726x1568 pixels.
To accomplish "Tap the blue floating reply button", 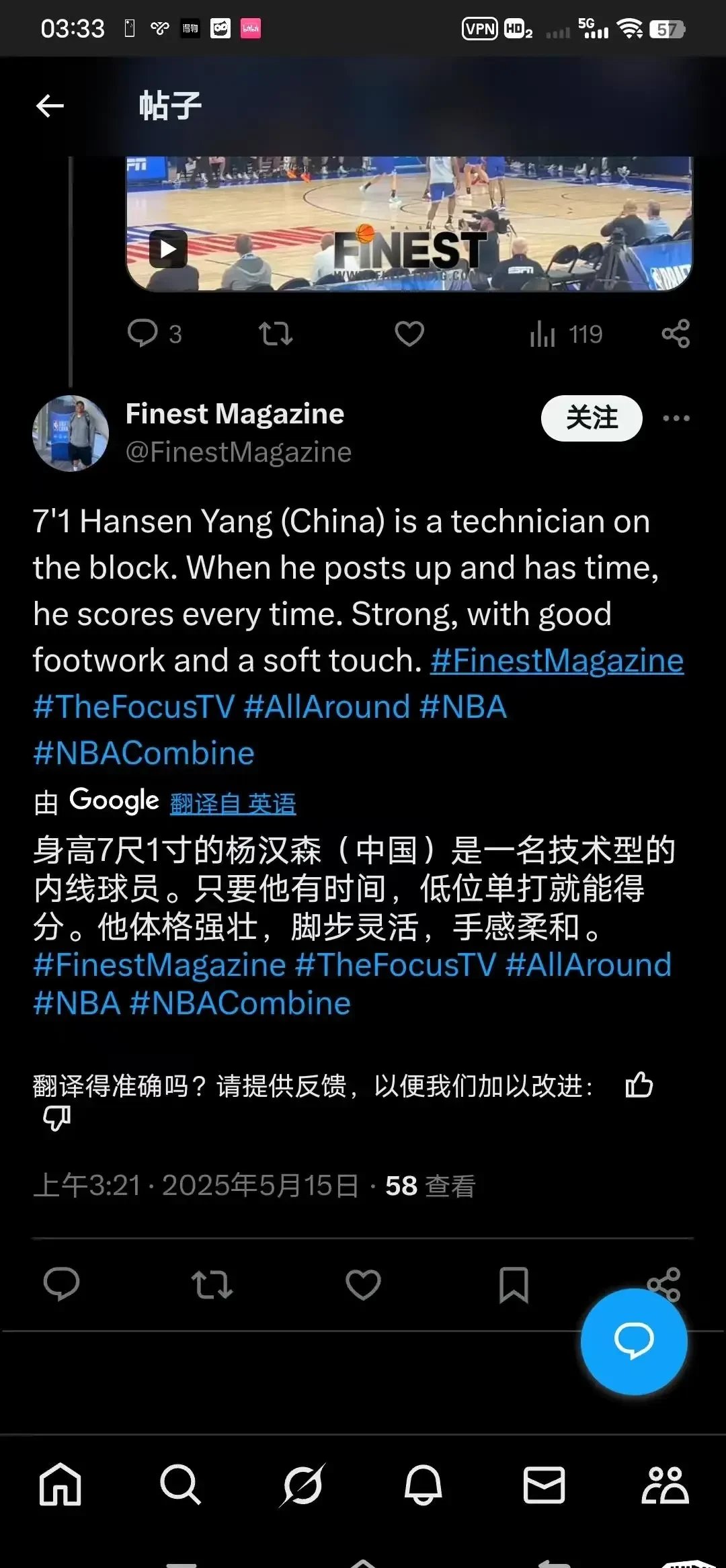I will pos(633,1342).
